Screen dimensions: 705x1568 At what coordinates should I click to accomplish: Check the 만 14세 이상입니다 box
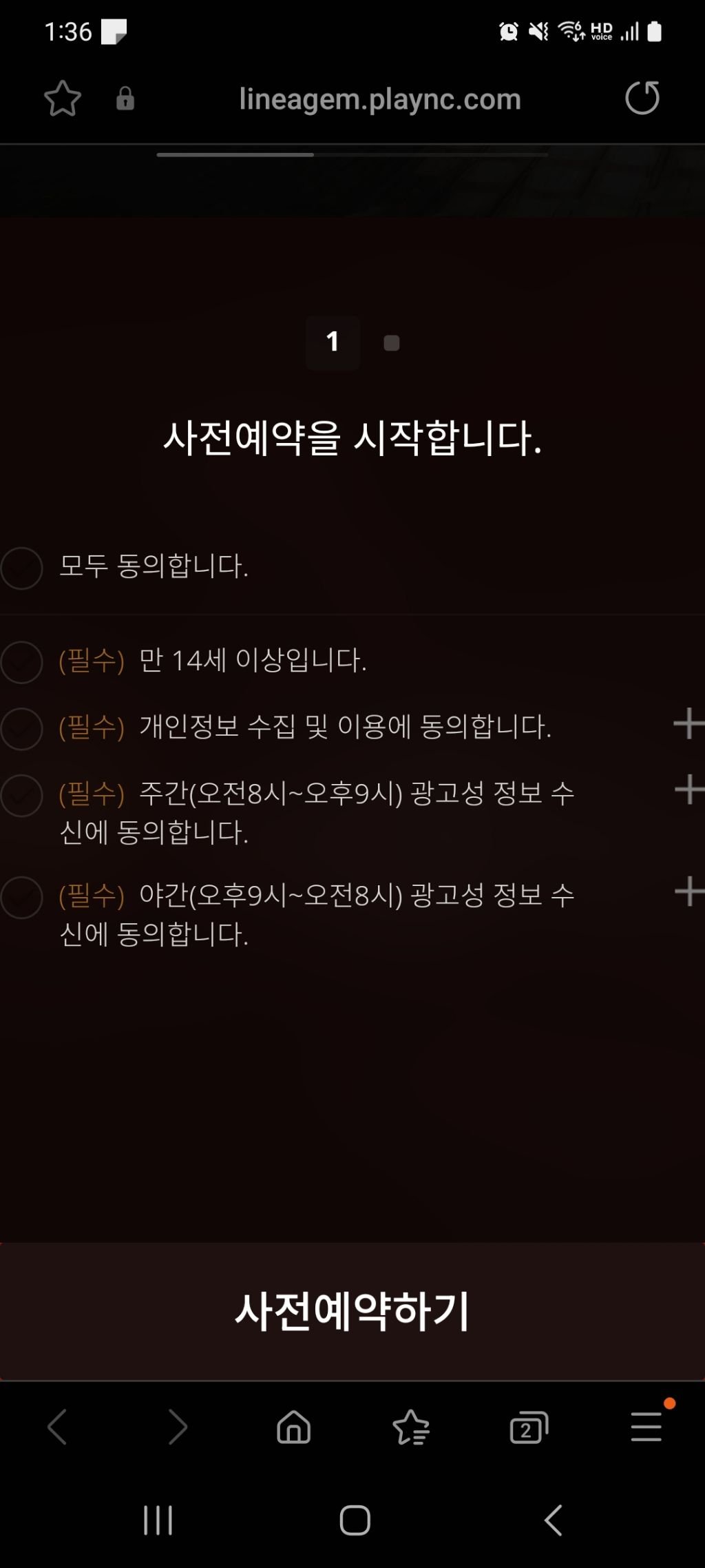tap(22, 662)
